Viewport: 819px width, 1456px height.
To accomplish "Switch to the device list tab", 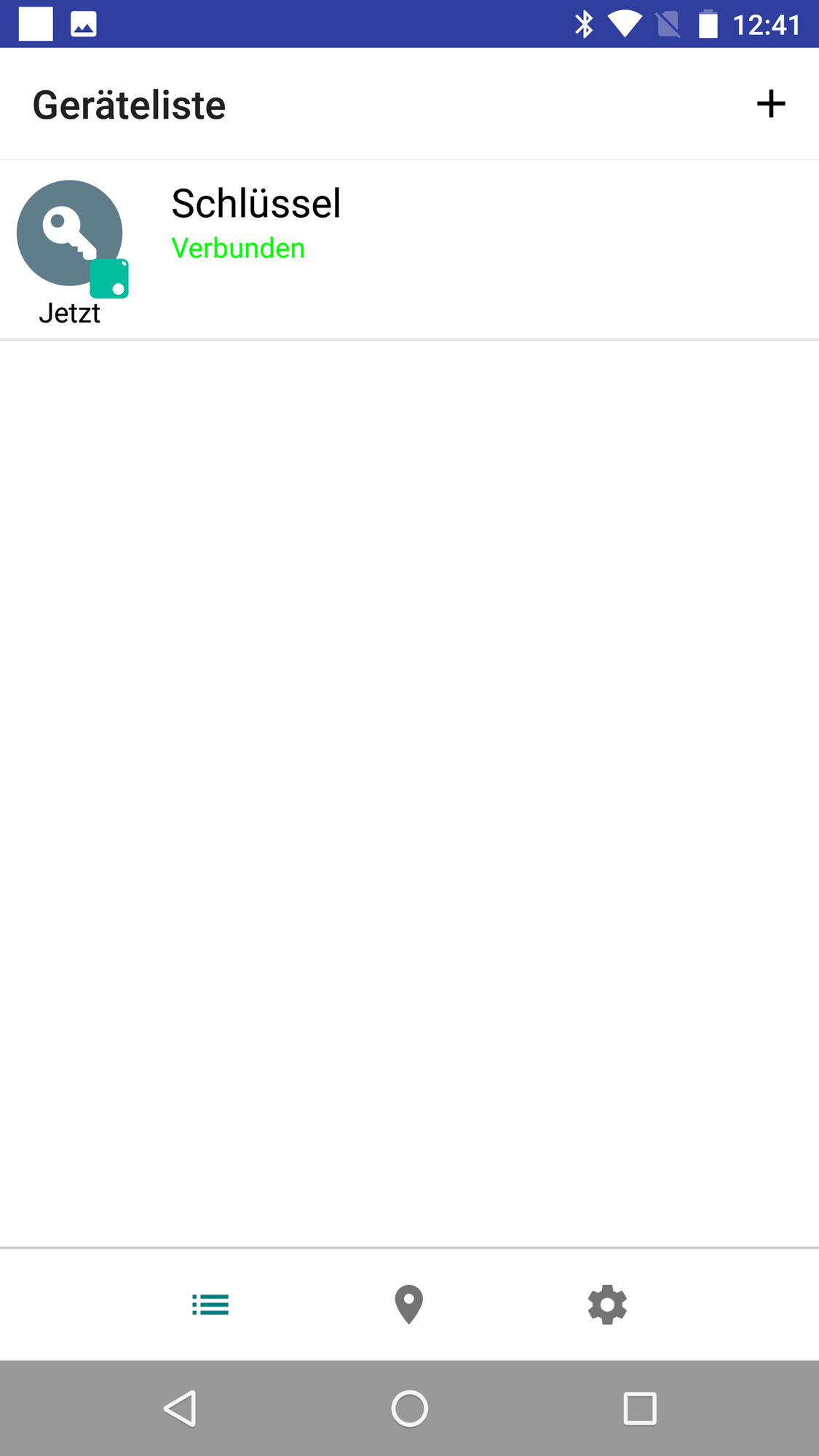I will (x=210, y=1305).
